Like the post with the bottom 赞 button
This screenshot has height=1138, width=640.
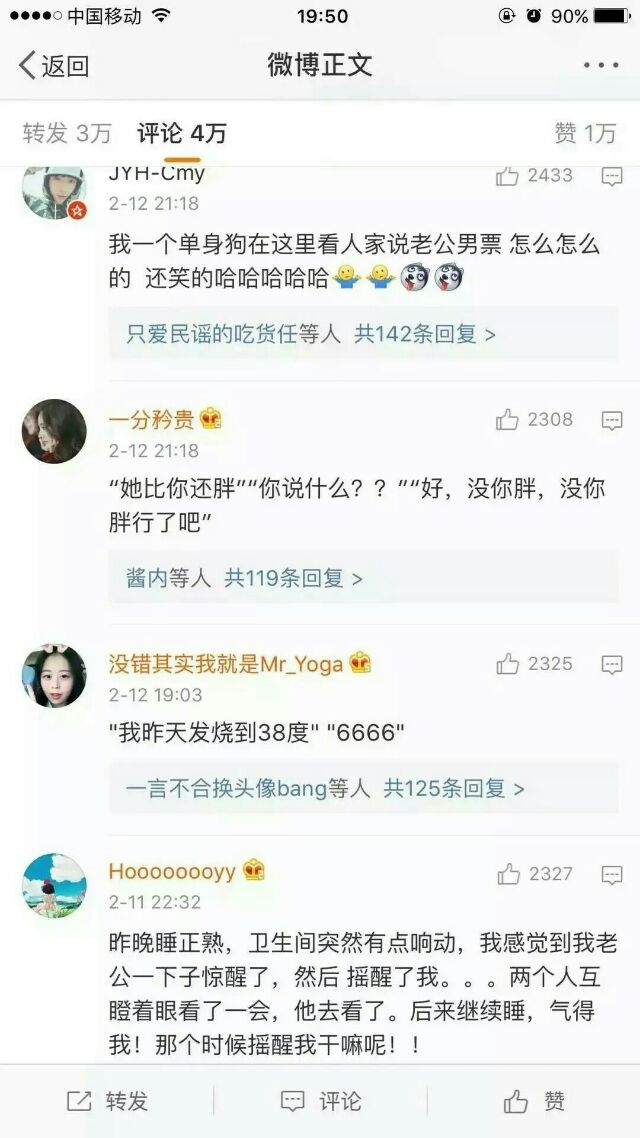(x=534, y=1101)
